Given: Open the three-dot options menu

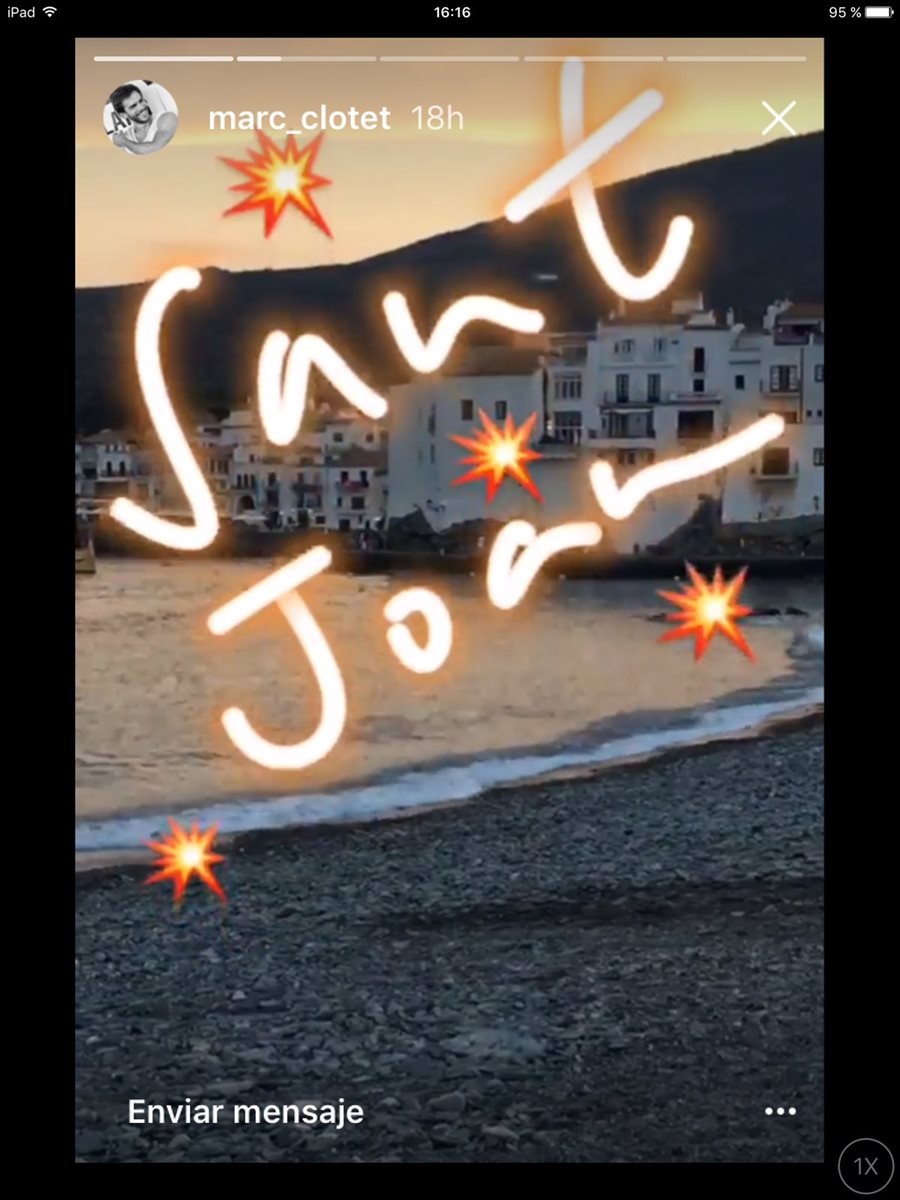Looking at the screenshot, I should tap(780, 1111).
